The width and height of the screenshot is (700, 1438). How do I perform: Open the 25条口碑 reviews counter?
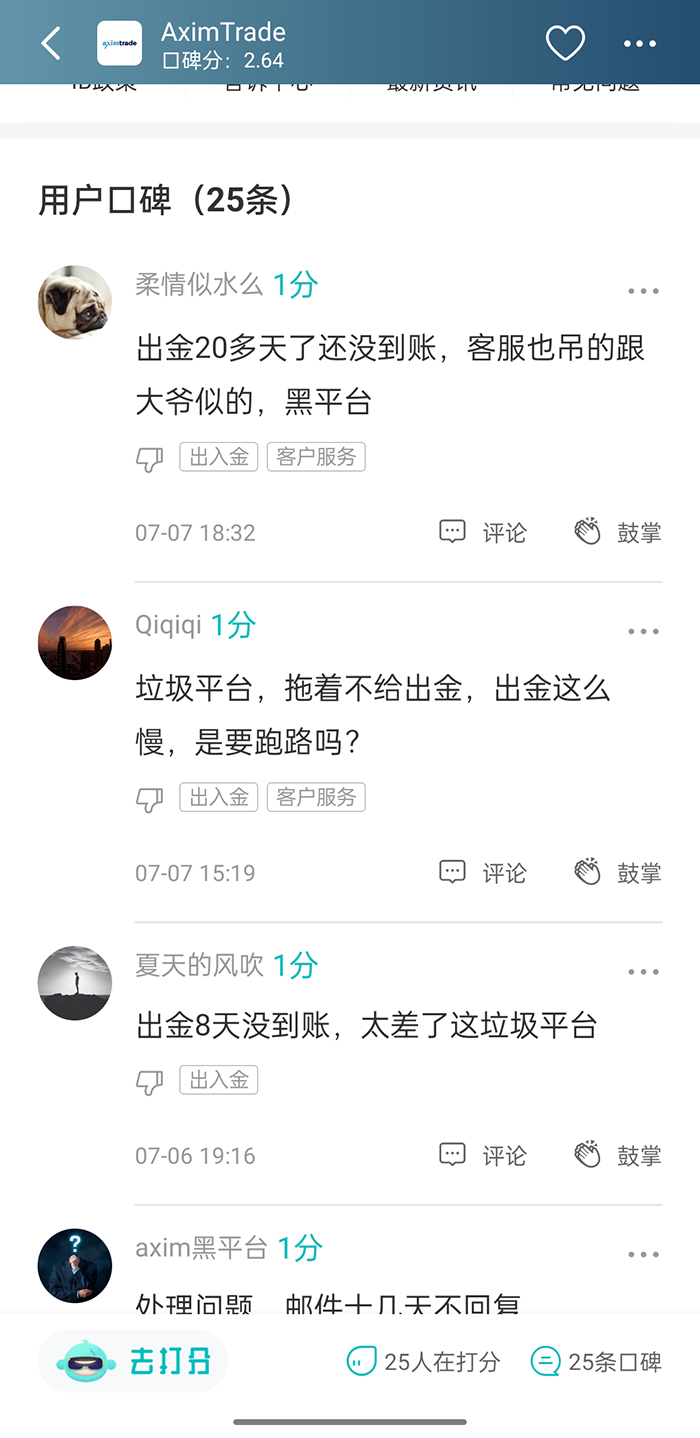596,1361
